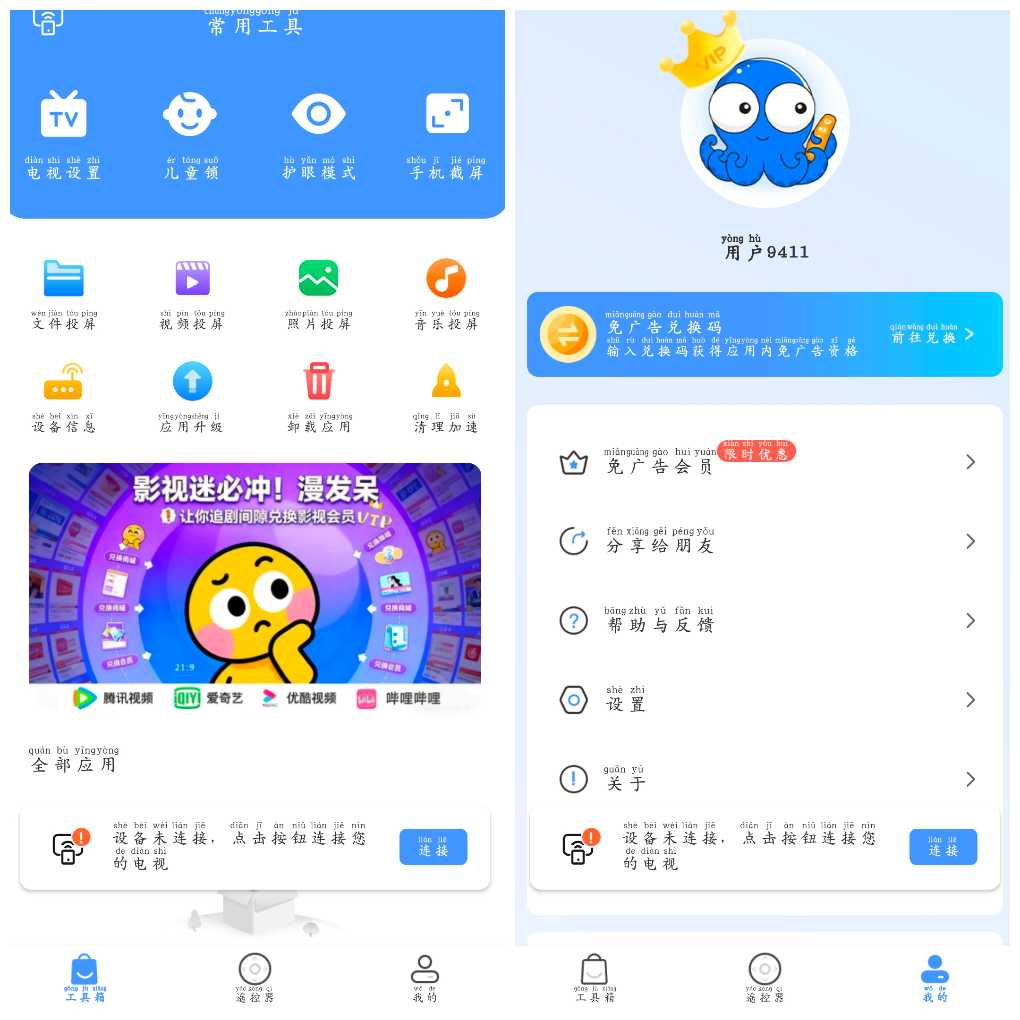Open 分享给朋友 to share with friends
The width and height of the screenshot is (1020, 1020).
[x=765, y=542]
